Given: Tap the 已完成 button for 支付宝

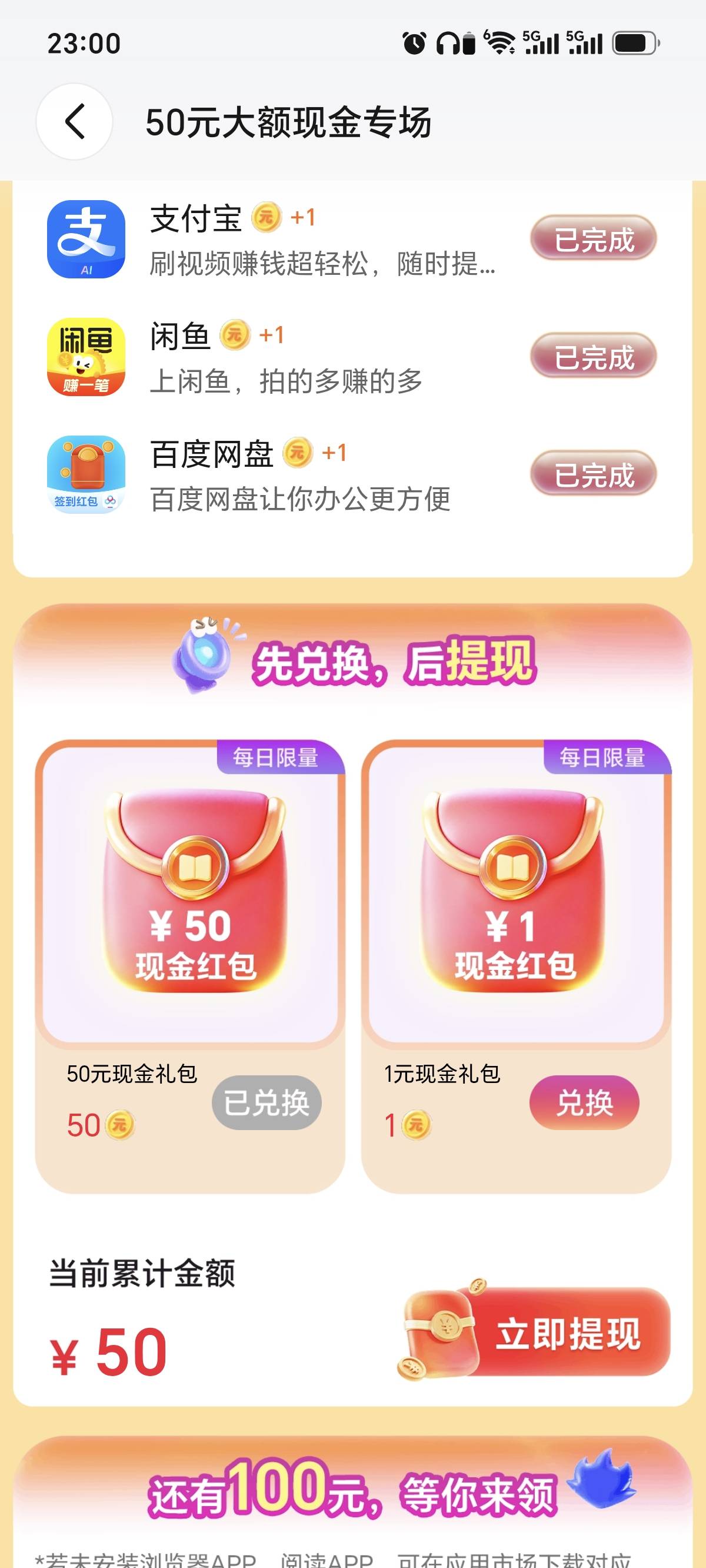Looking at the screenshot, I should coord(594,238).
